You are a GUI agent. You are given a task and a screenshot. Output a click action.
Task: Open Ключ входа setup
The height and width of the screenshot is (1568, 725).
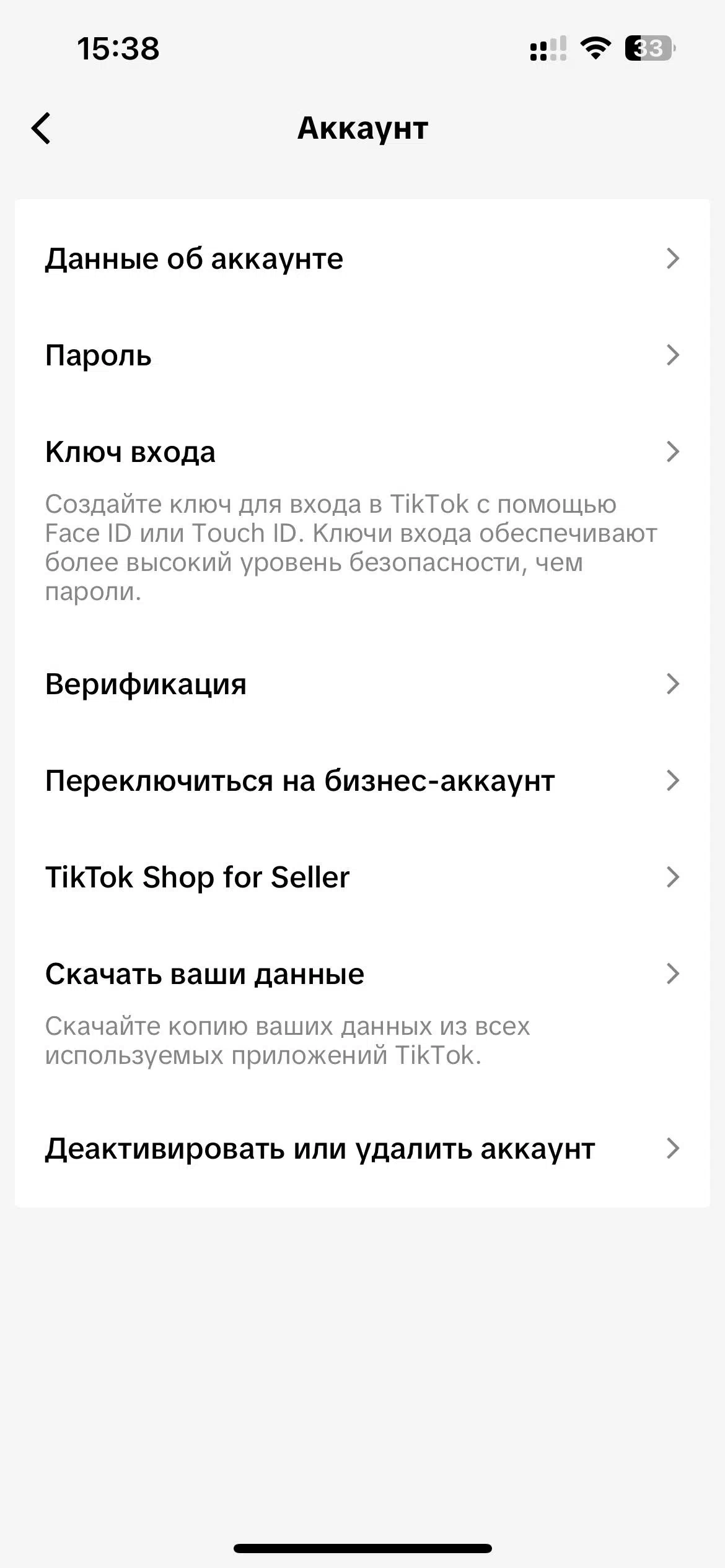tap(362, 452)
